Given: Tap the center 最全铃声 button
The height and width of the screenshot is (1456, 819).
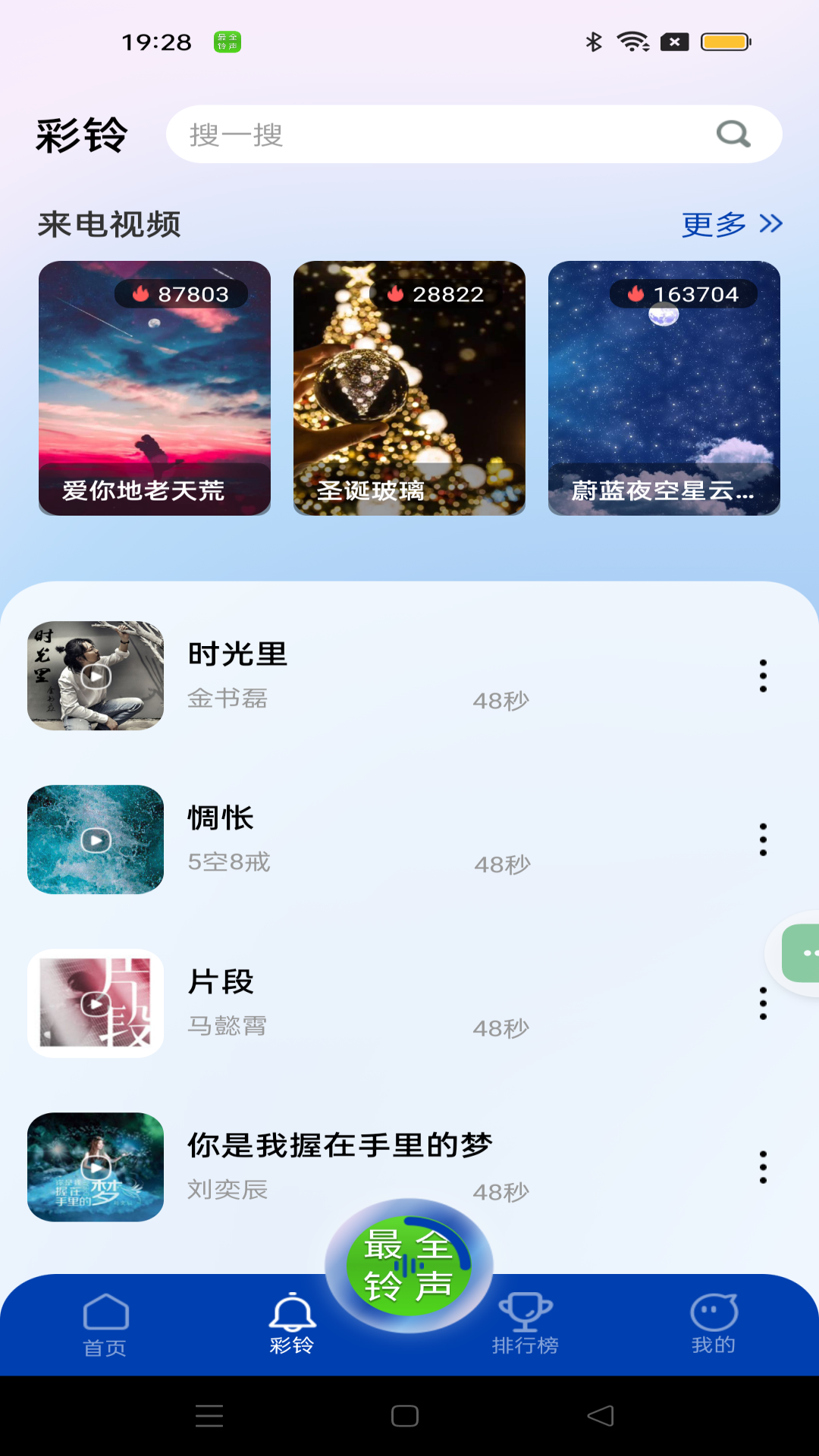Looking at the screenshot, I should (x=409, y=1266).
